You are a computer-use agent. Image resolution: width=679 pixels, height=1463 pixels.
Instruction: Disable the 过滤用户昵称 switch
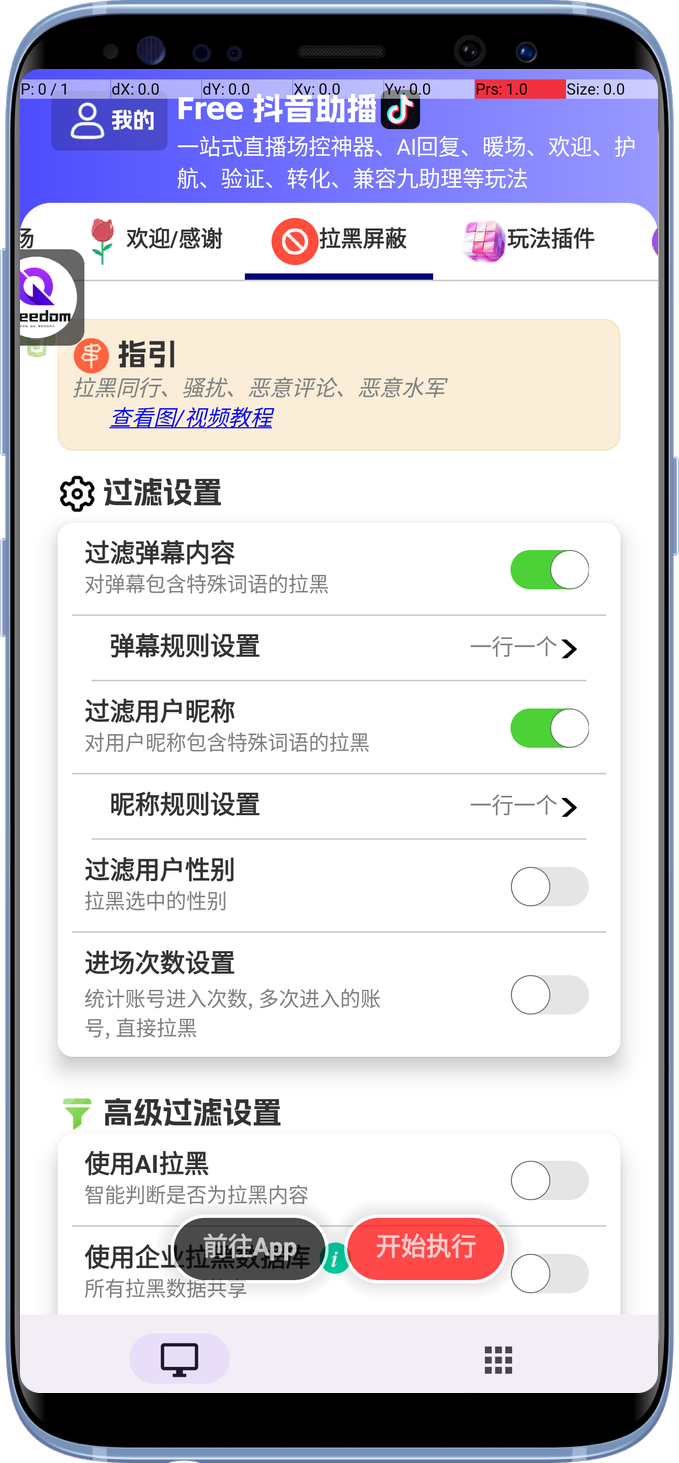pyautogui.click(x=549, y=728)
